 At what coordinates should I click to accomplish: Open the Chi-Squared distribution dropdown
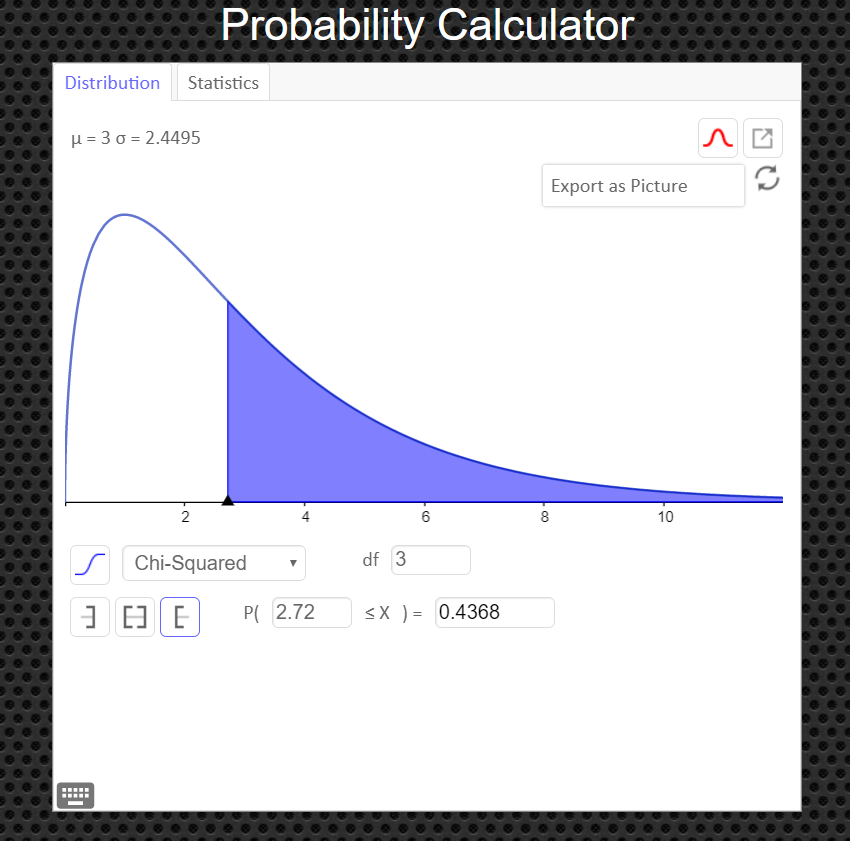[214, 563]
